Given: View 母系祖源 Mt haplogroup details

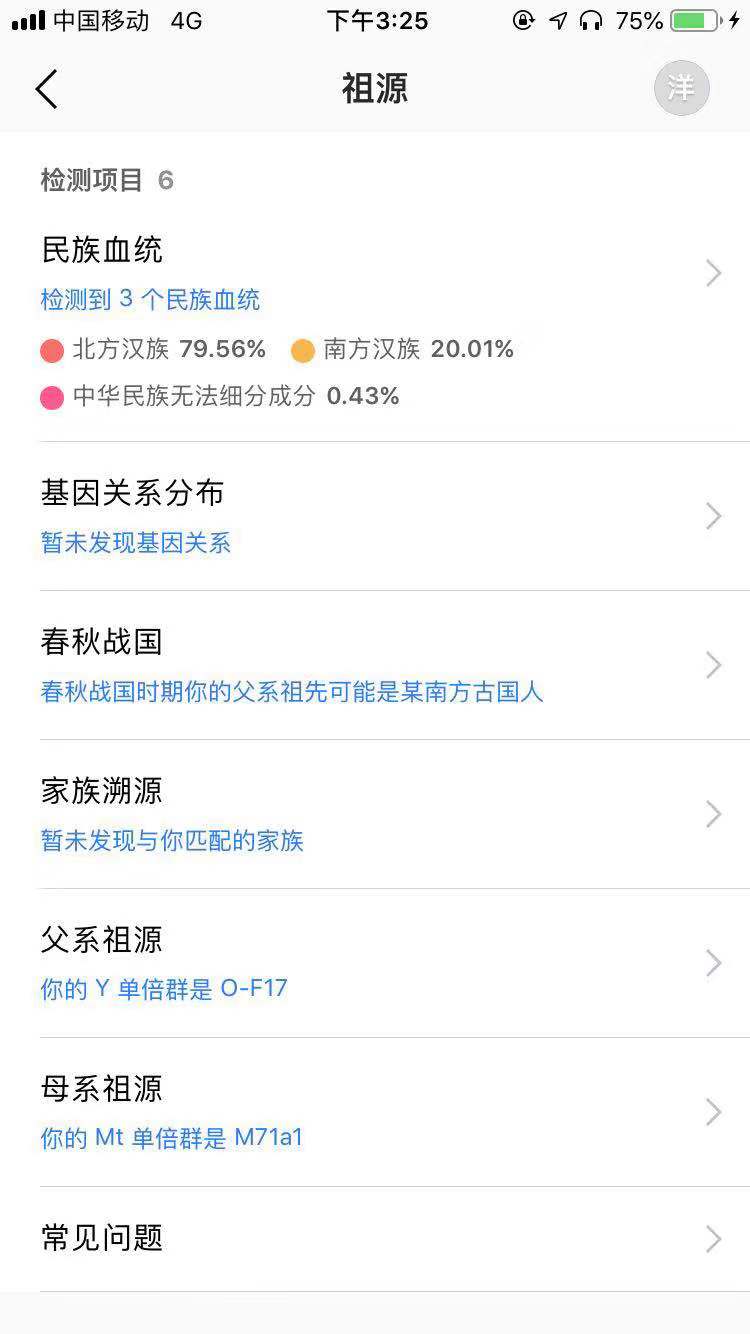Looking at the screenshot, I should (375, 1112).
